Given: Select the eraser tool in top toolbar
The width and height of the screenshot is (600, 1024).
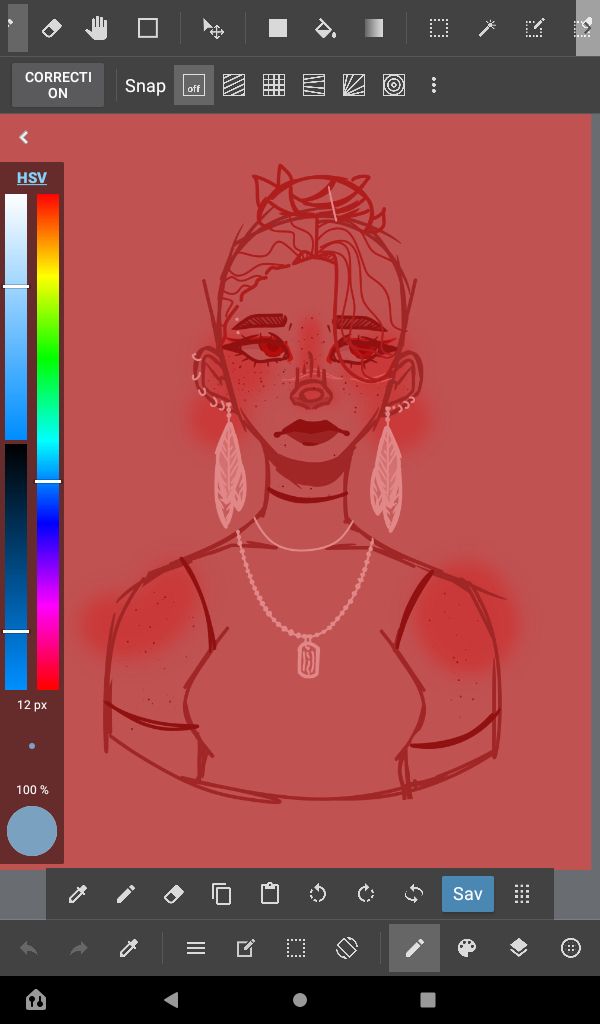Looking at the screenshot, I should click(x=51, y=28).
